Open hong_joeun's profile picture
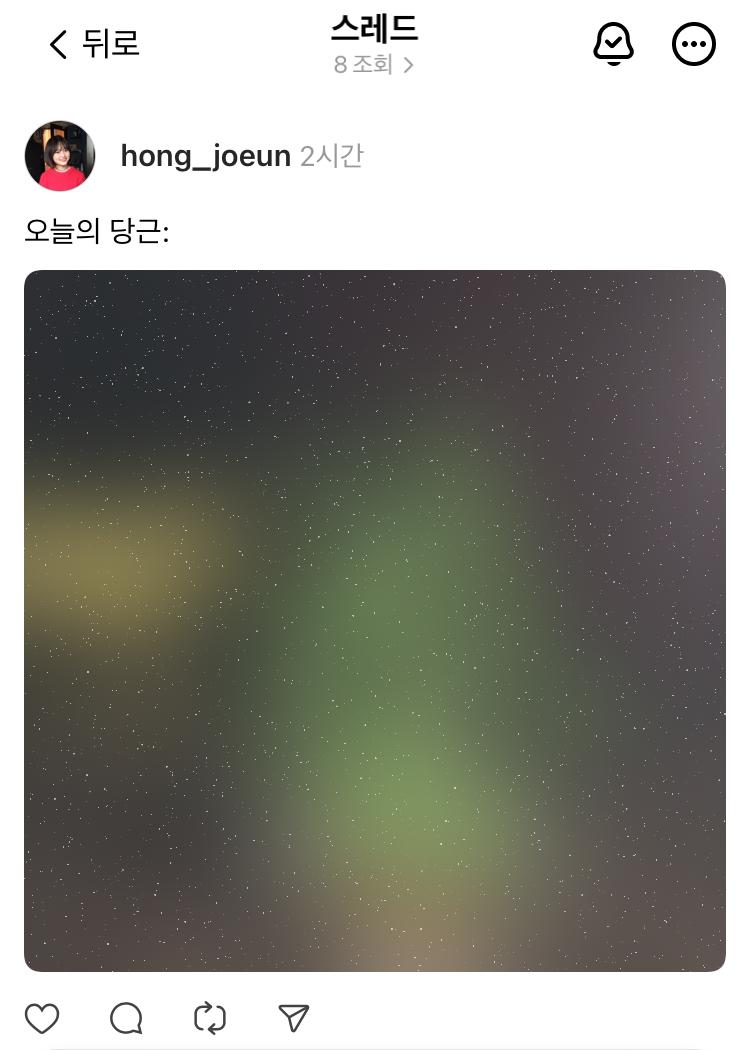Screen dimensions: 750x1050 [x=60, y=156]
